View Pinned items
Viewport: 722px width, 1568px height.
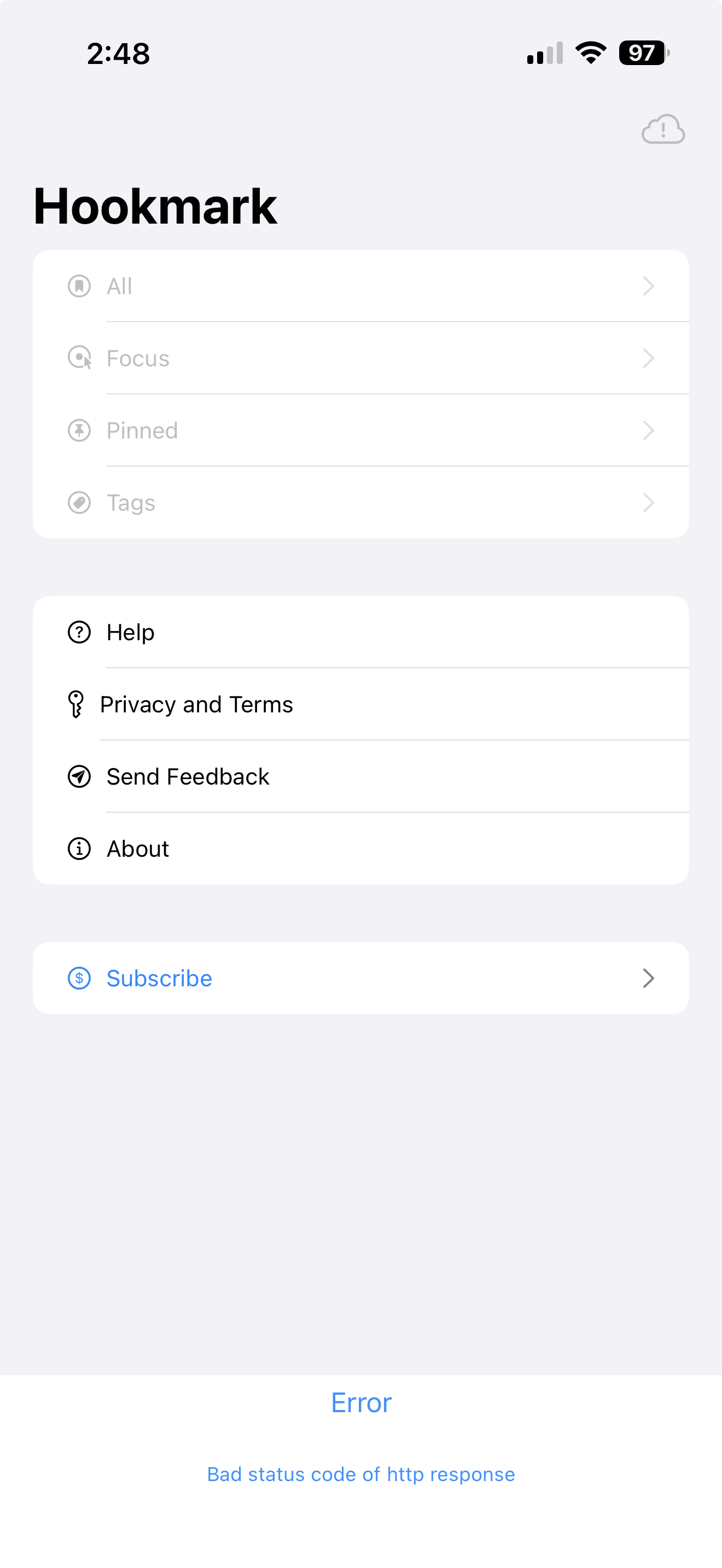tap(360, 430)
